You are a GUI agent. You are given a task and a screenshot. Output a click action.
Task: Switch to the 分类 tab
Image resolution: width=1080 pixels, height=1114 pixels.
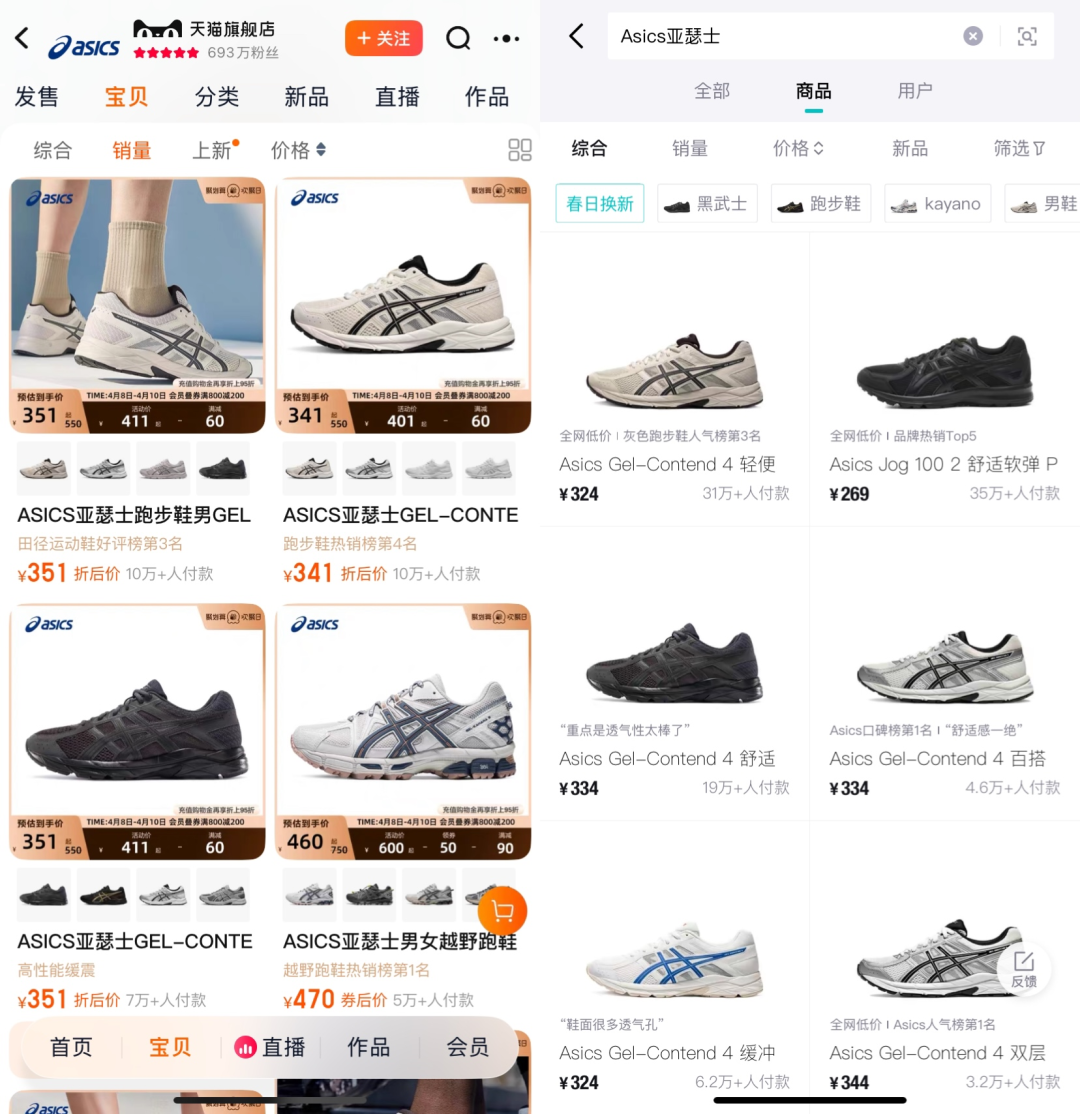click(217, 97)
